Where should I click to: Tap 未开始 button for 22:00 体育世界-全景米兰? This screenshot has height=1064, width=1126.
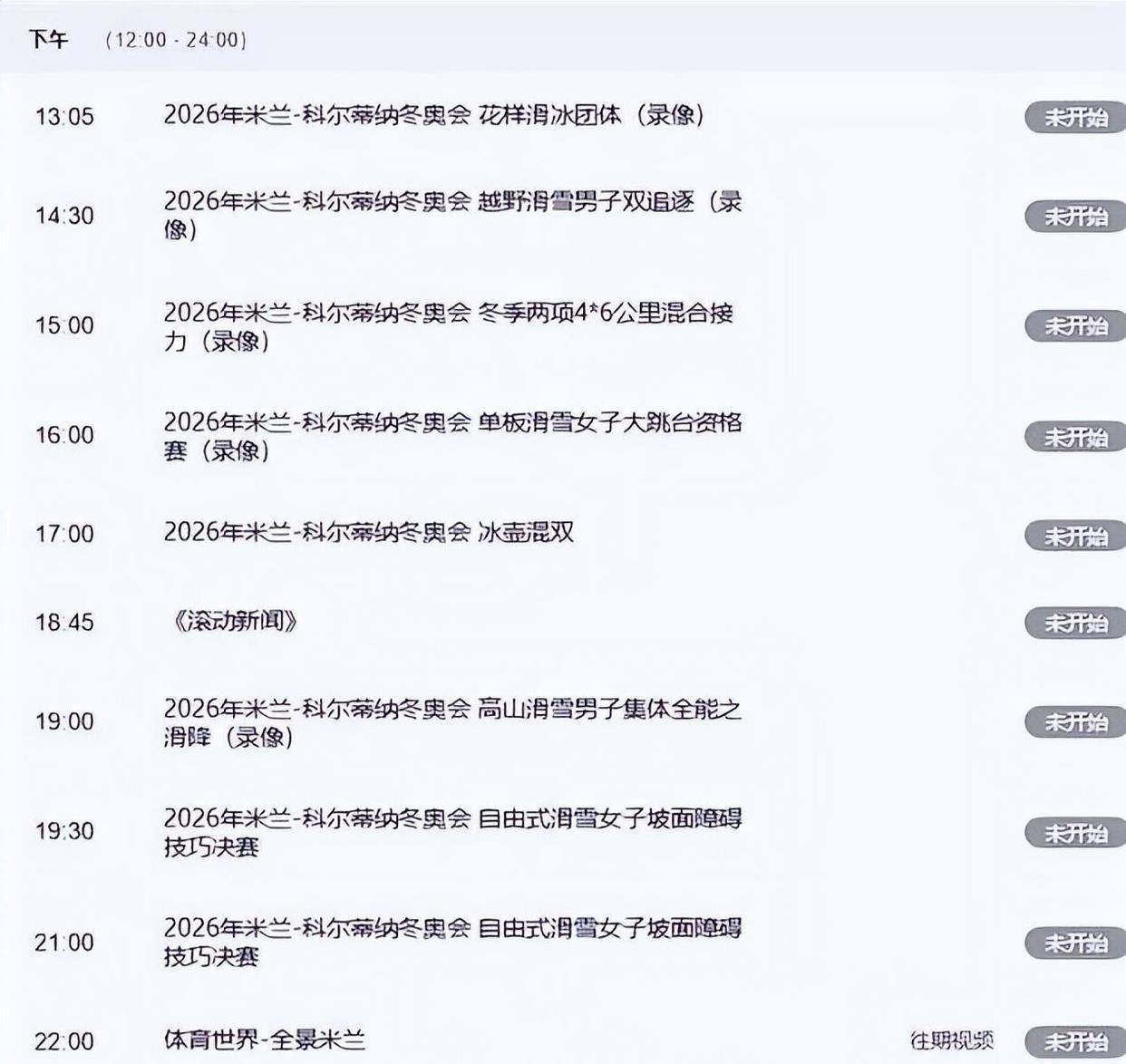point(1075,1041)
